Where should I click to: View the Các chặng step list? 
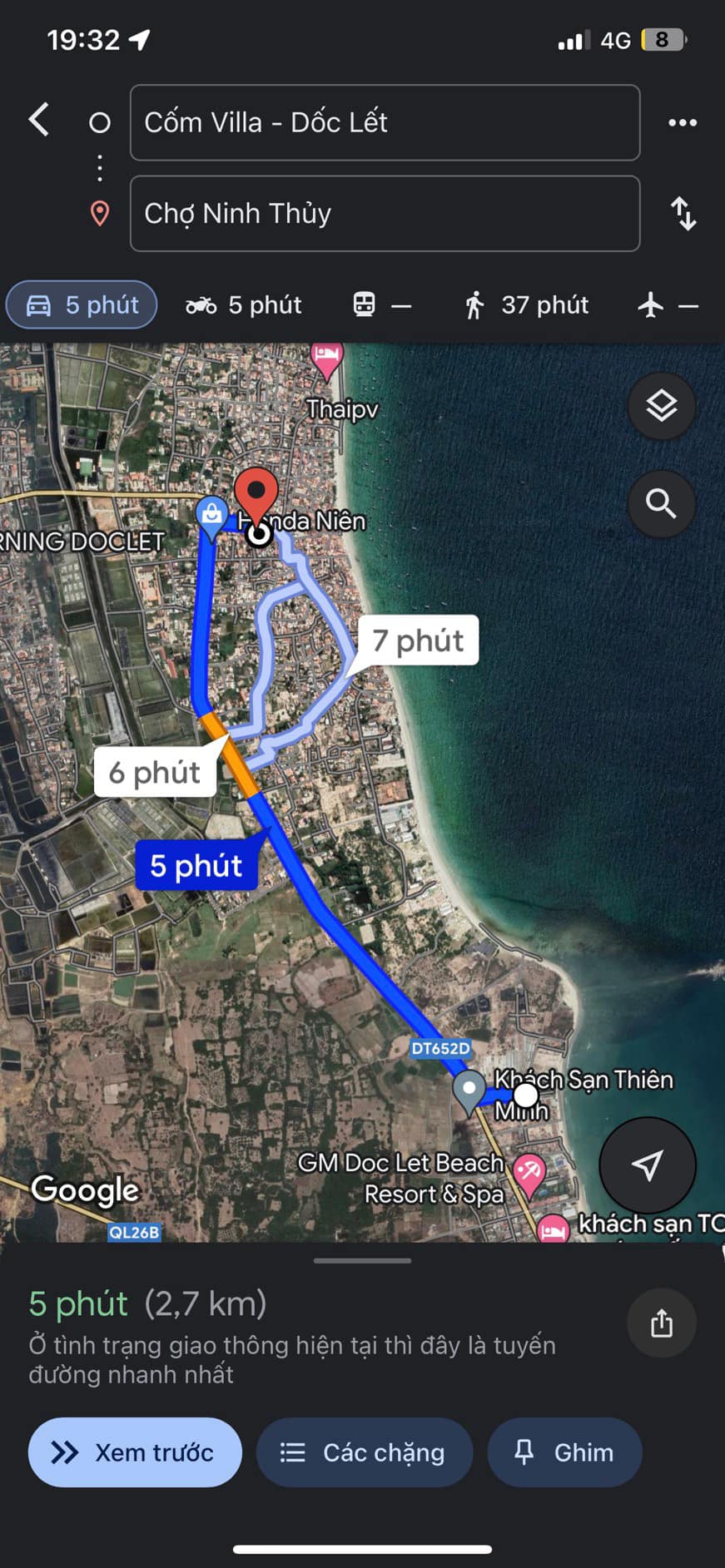coord(364,1452)
